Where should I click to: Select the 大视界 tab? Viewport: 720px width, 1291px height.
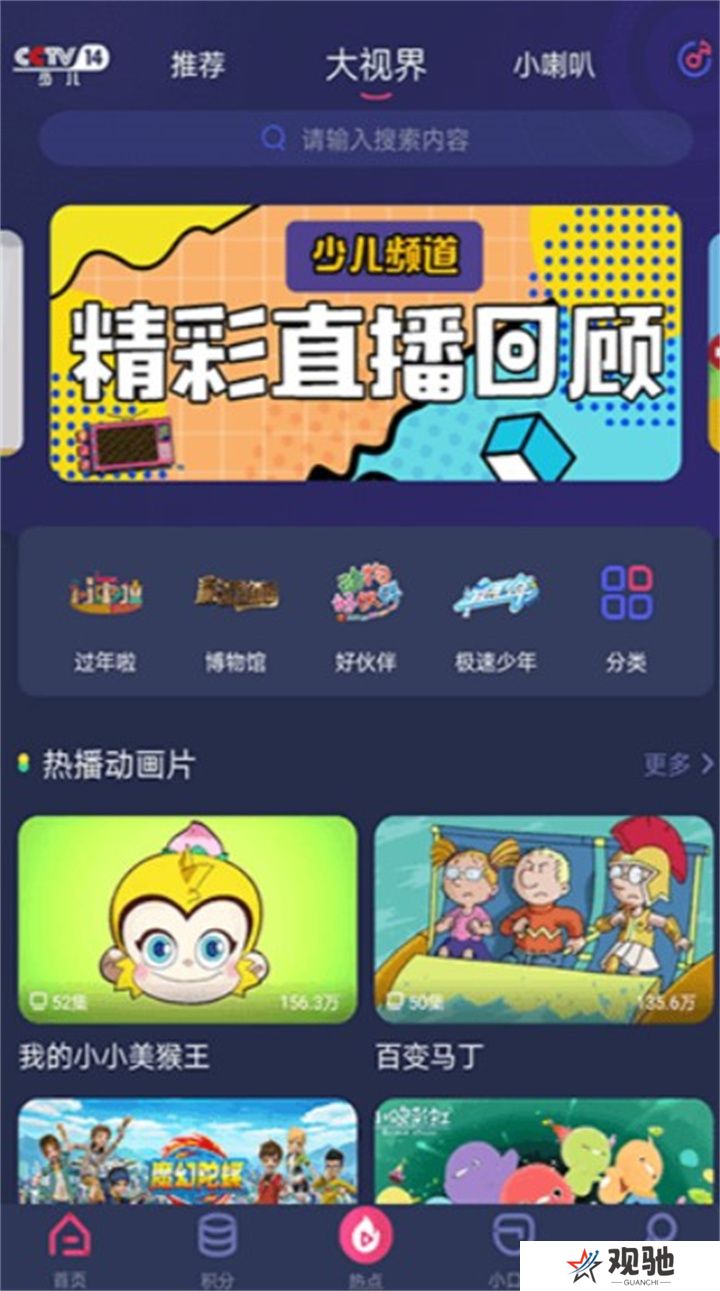[x=375, y=65]
